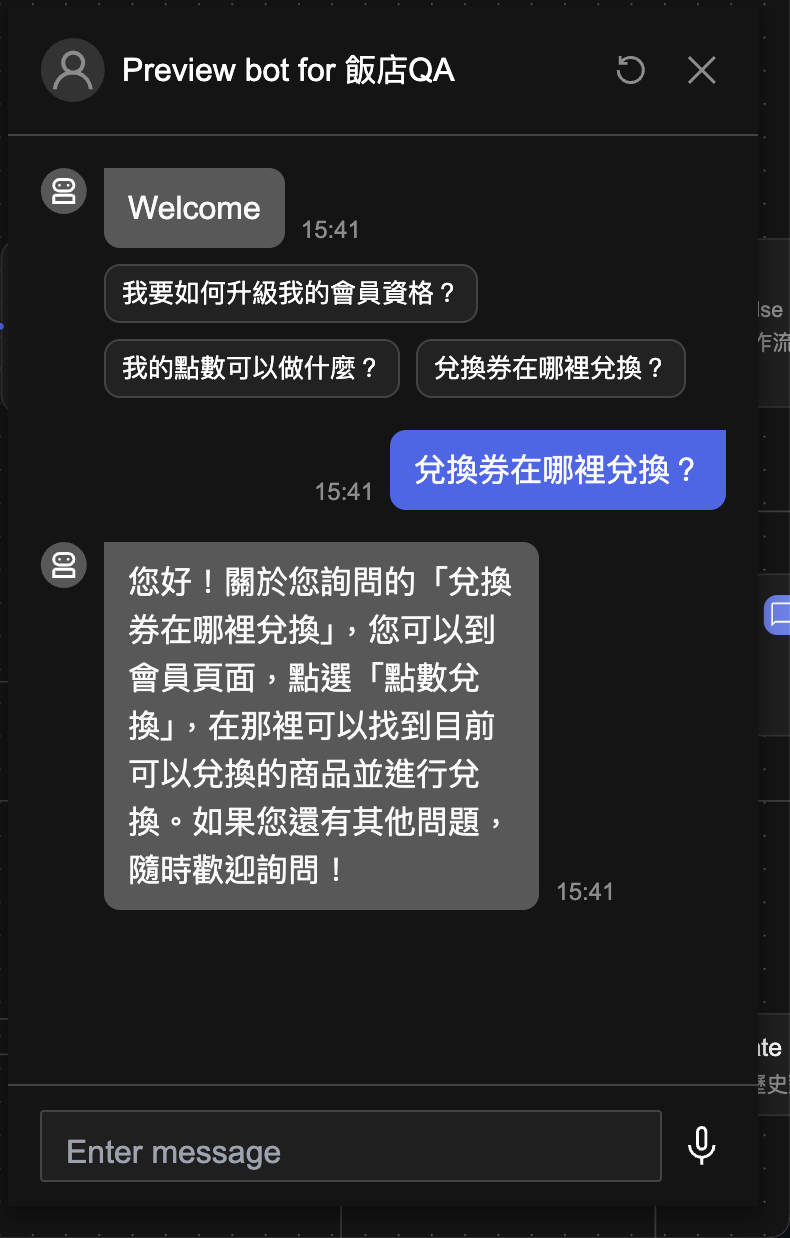Start voice input with the microphone
The height and width of the screenshot is (1238, 790).
[701, 1146]
